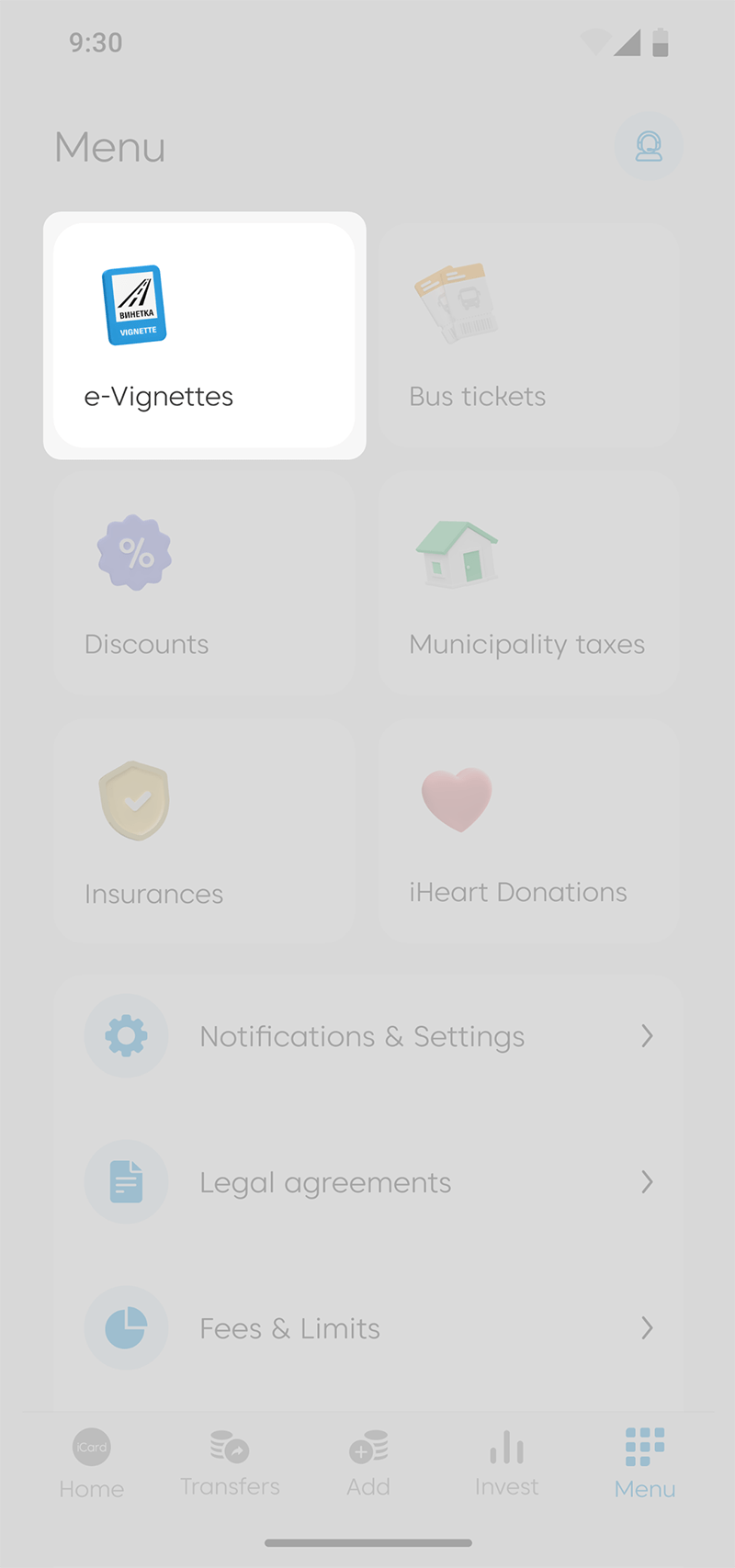
Task: Open Legal agreements
Action: (367, 1182)
